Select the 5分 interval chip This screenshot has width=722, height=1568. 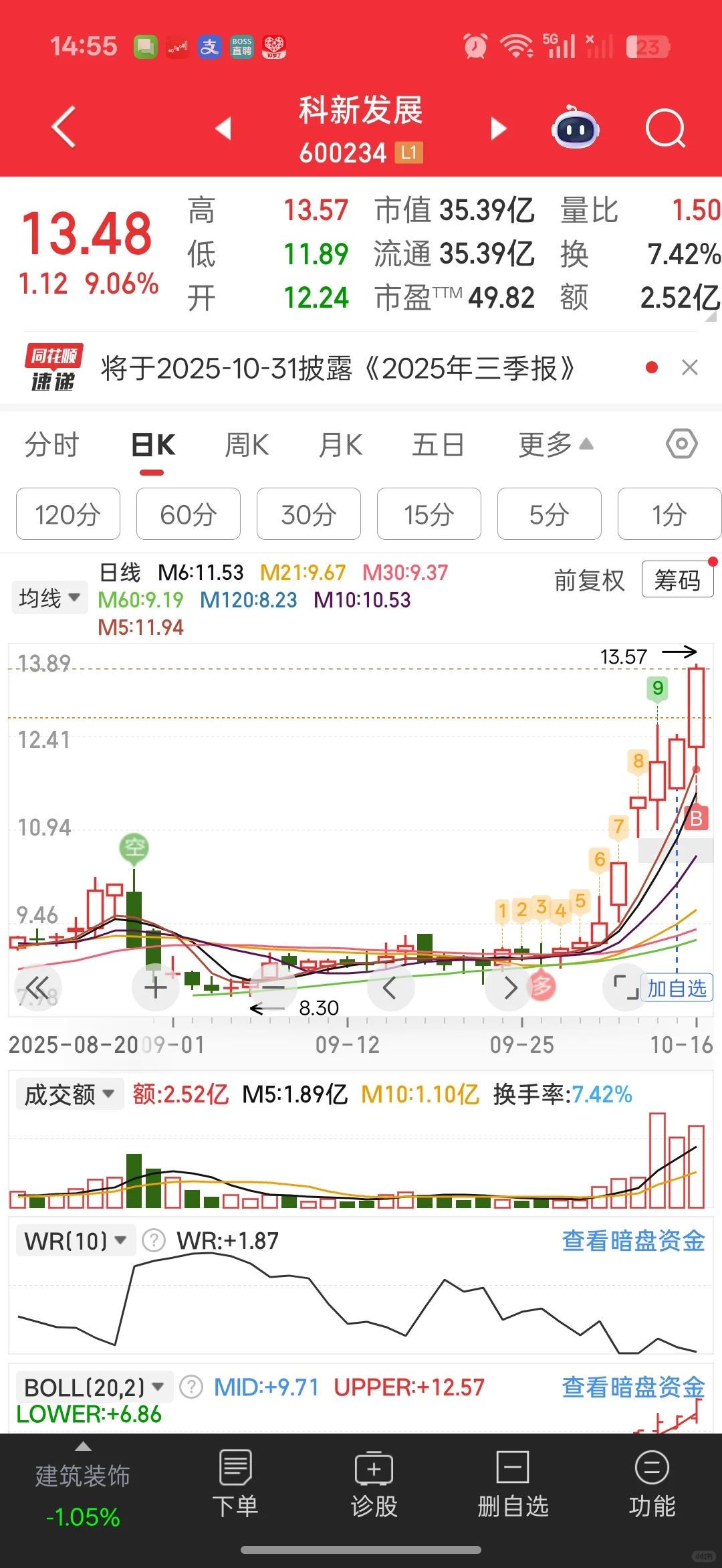pos(549,514)
